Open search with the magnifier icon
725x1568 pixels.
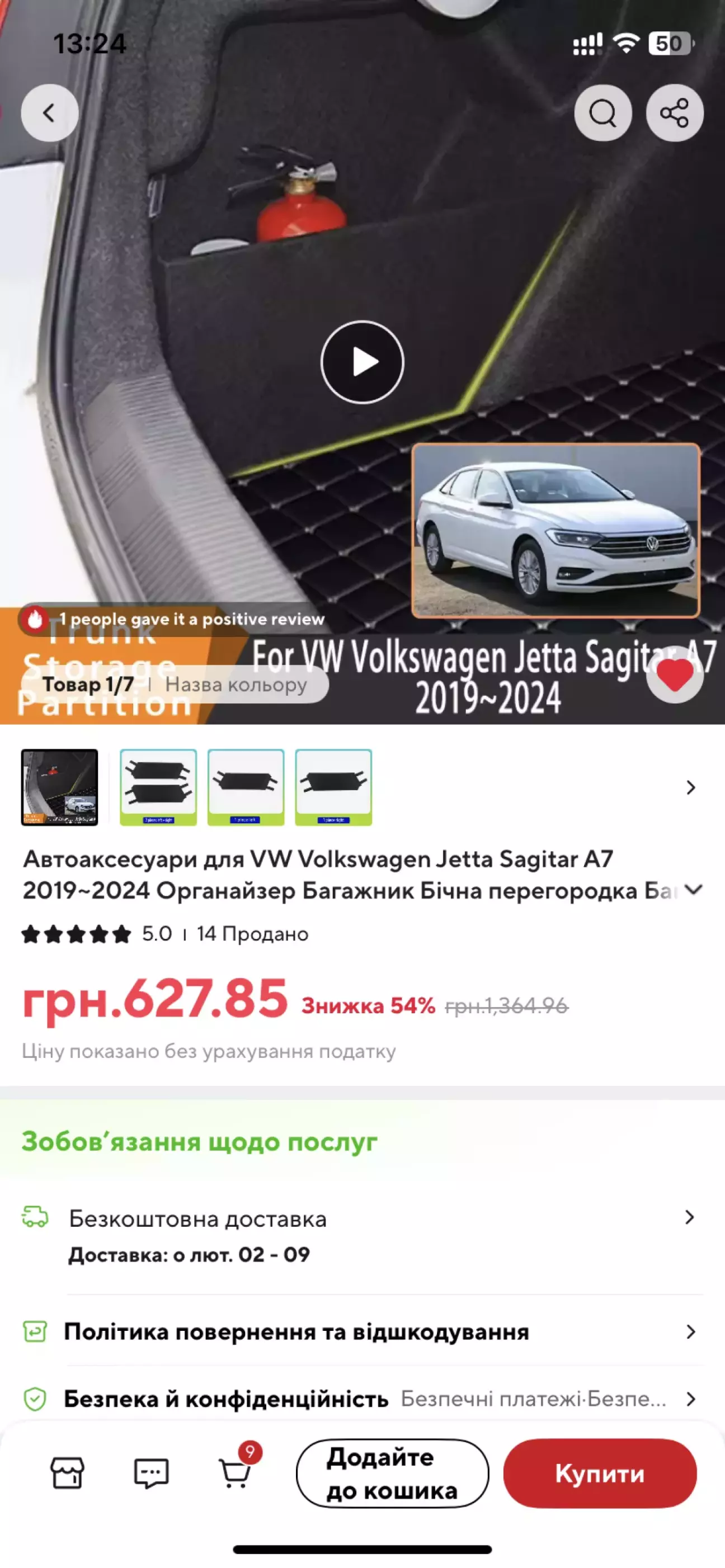(x=602, y=112)
